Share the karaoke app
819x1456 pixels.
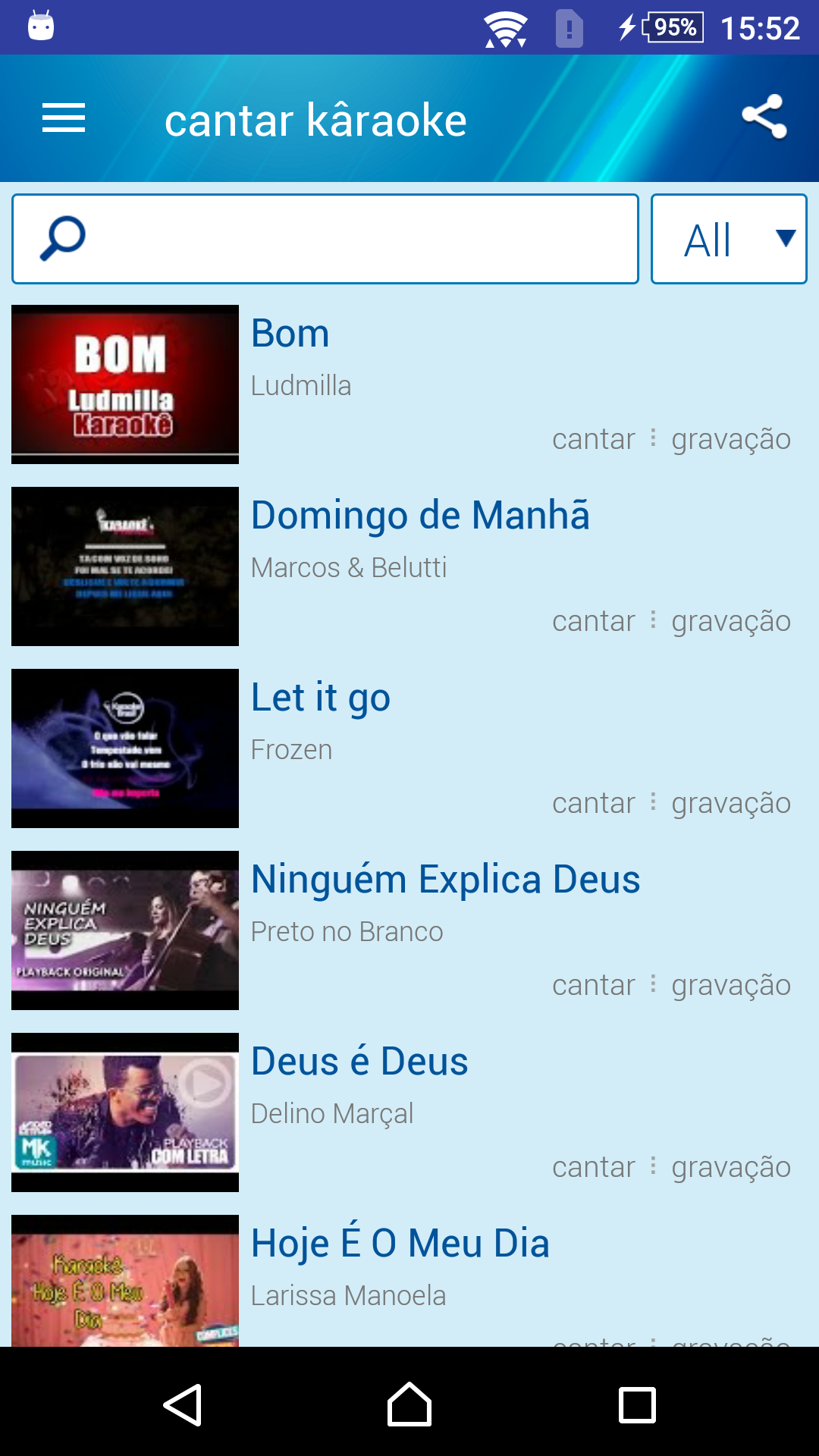click(x=764, y=118)
